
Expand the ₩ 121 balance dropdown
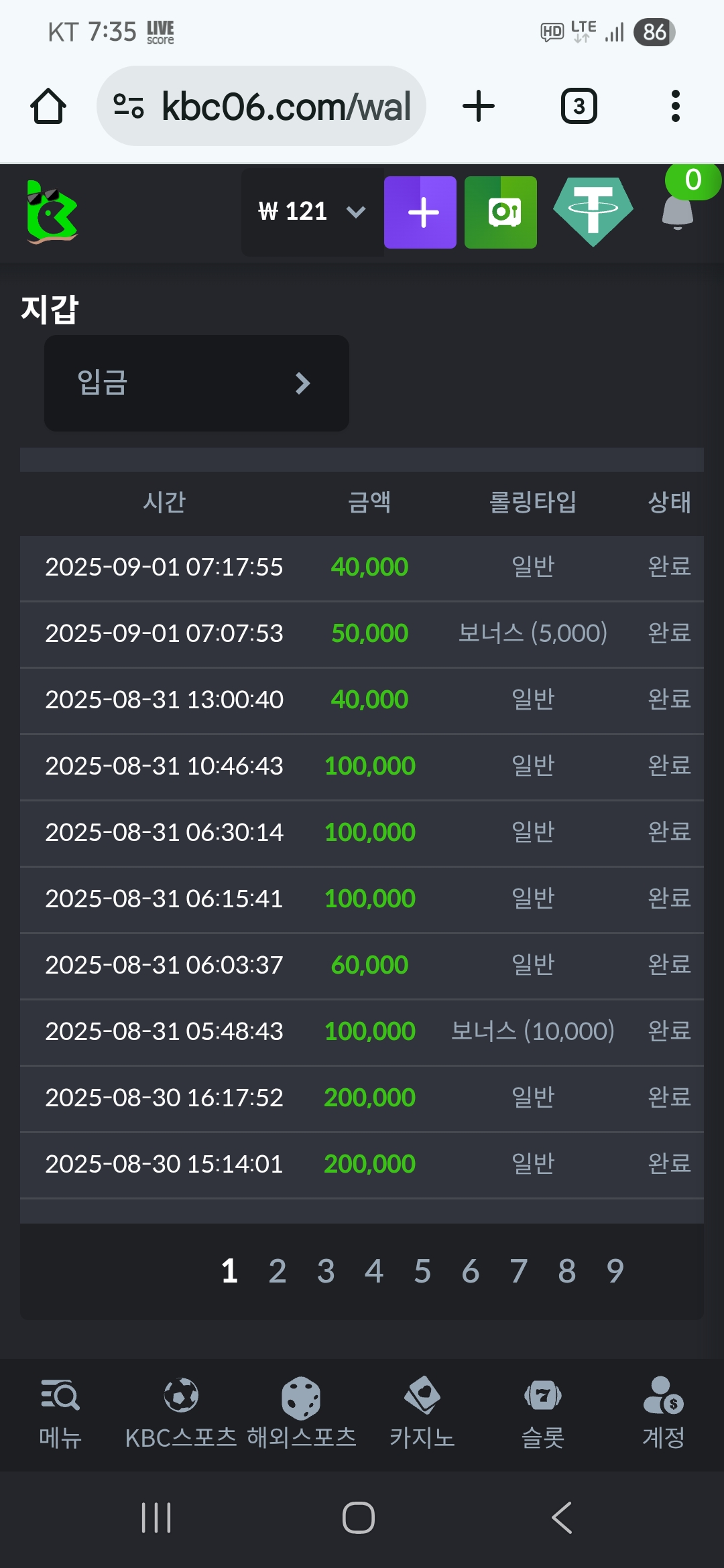pyautogui.click(x=312, y=212)
